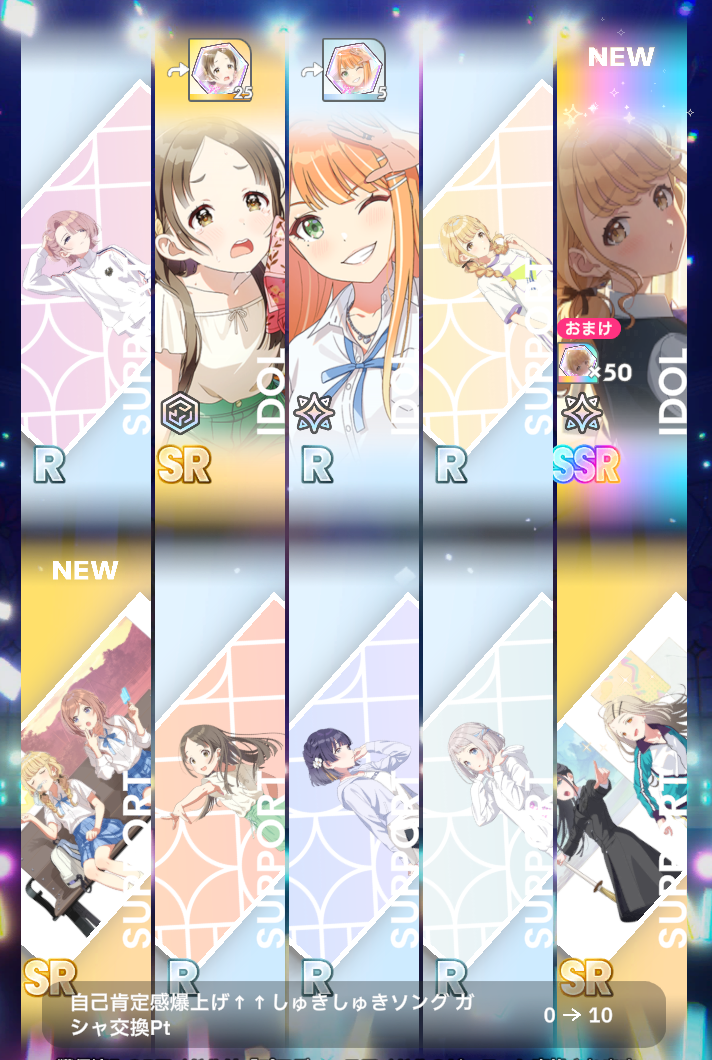View the R support card with purple-haired girl
This screenshot has height=1060, width=712.
point(353,770)
